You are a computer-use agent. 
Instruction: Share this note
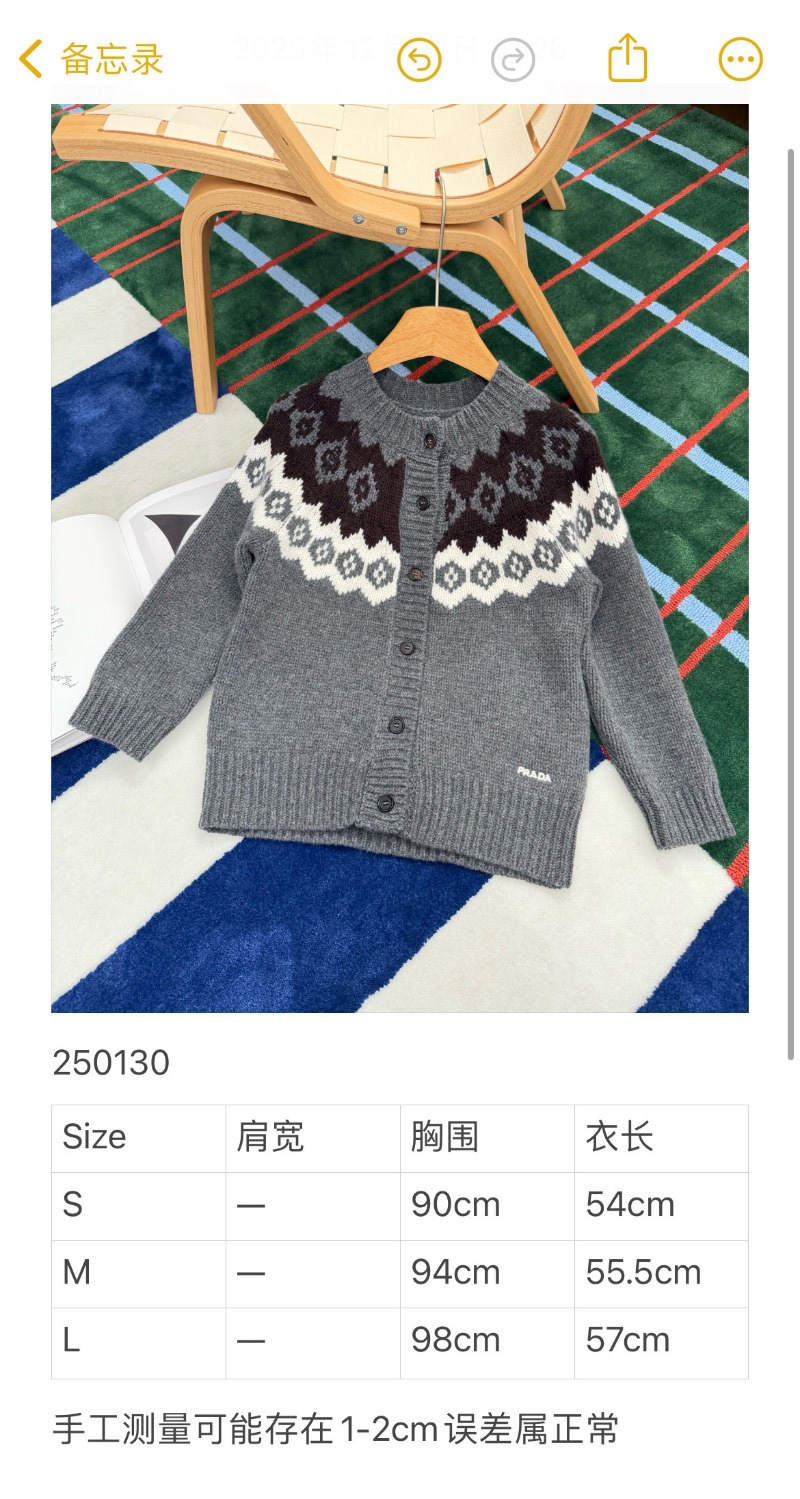(628, 58)
